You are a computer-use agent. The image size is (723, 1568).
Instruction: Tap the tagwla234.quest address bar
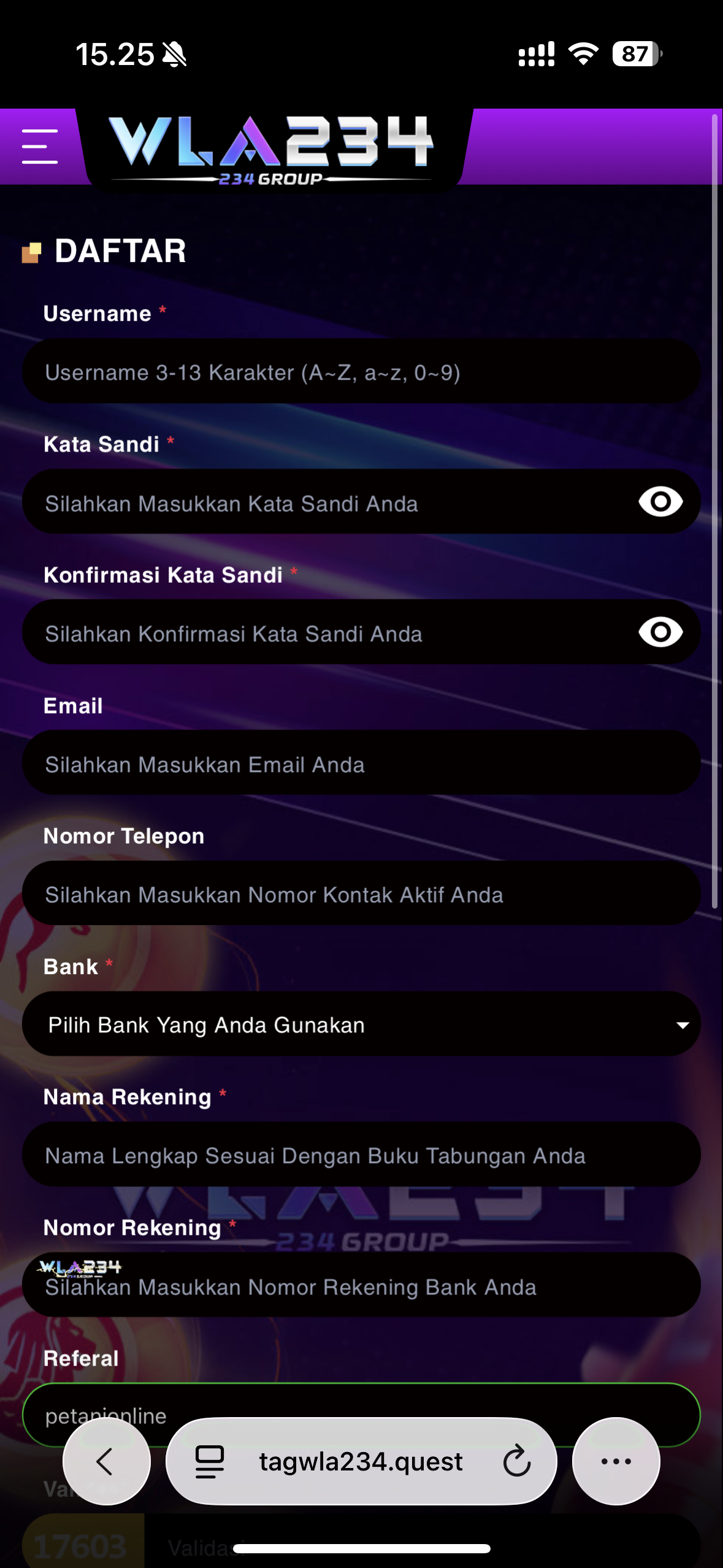(x=361, y=1461)
